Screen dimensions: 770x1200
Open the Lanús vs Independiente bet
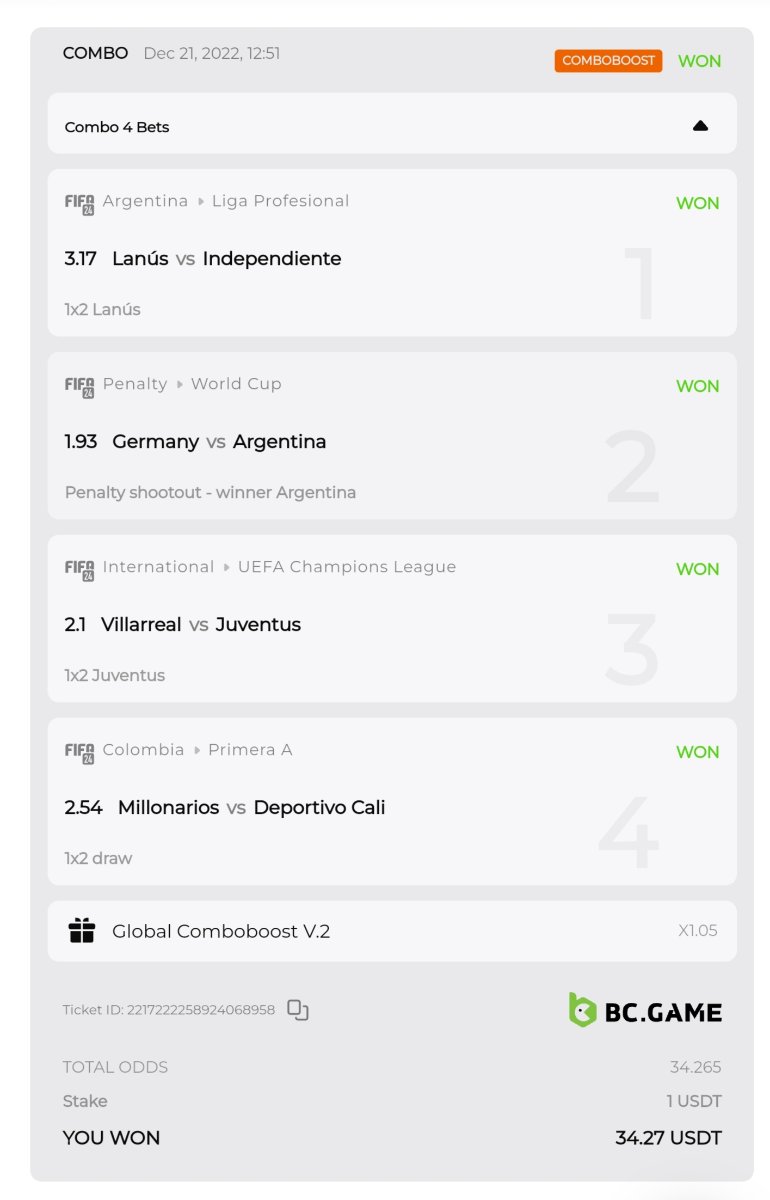(x=226, y=258)
